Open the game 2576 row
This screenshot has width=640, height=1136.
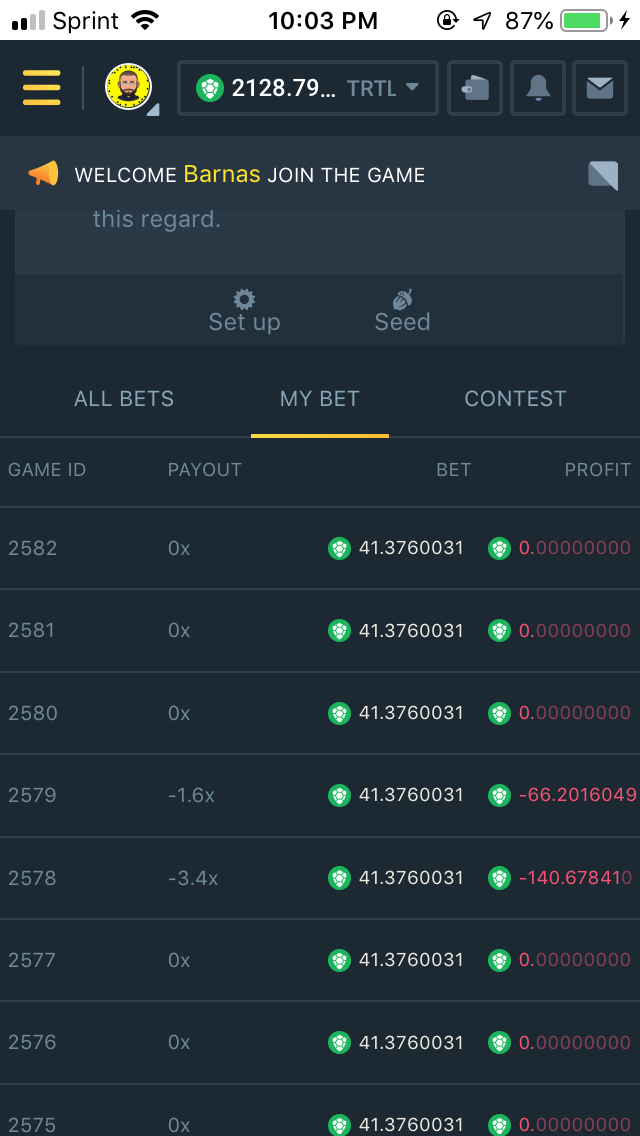[33, 1042]
